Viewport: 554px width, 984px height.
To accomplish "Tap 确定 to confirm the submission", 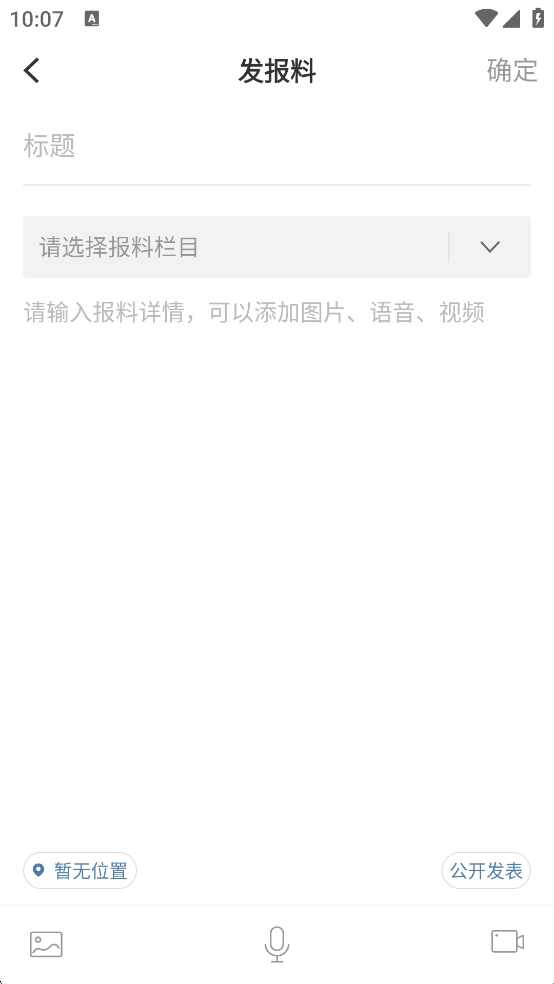I will pos(512,70).
